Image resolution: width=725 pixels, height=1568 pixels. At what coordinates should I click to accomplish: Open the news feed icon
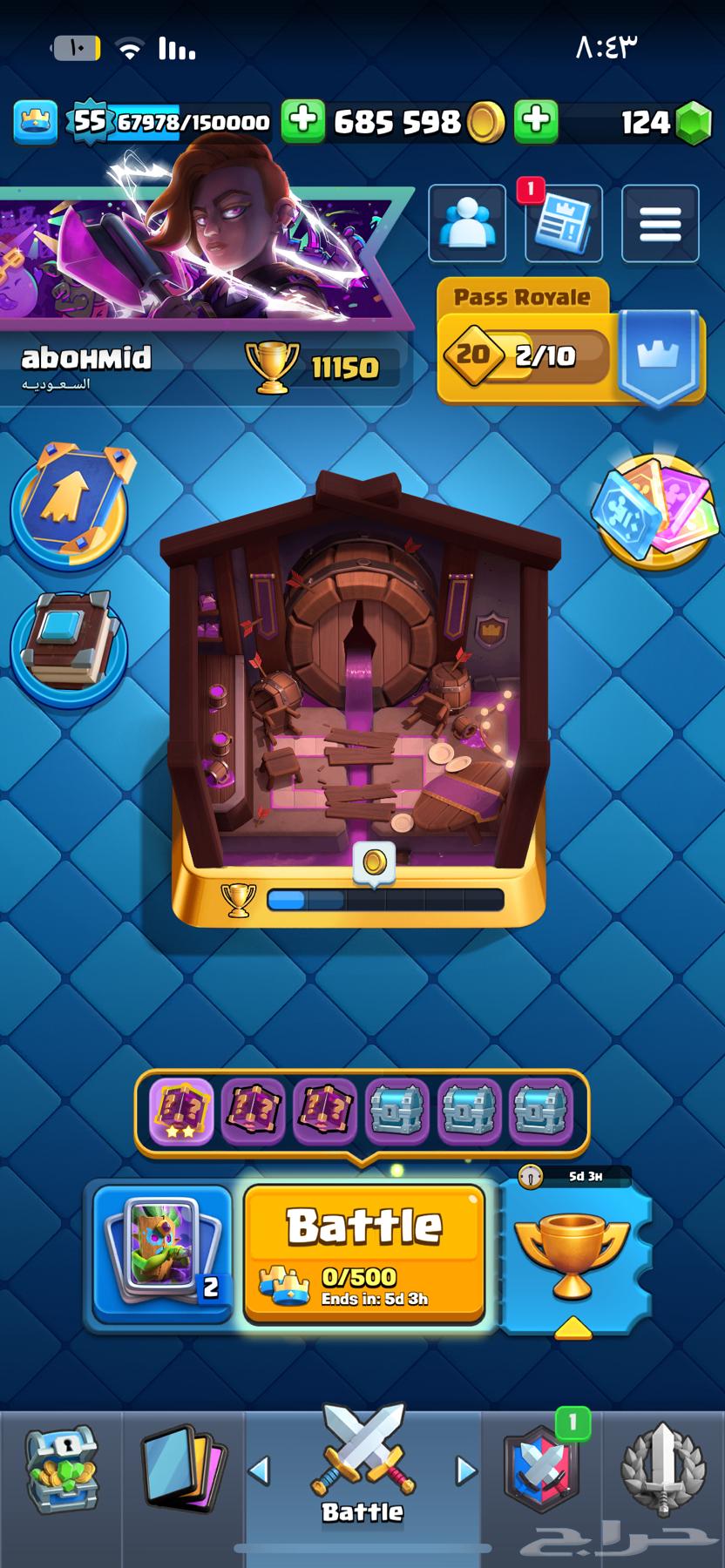(563, 224)
